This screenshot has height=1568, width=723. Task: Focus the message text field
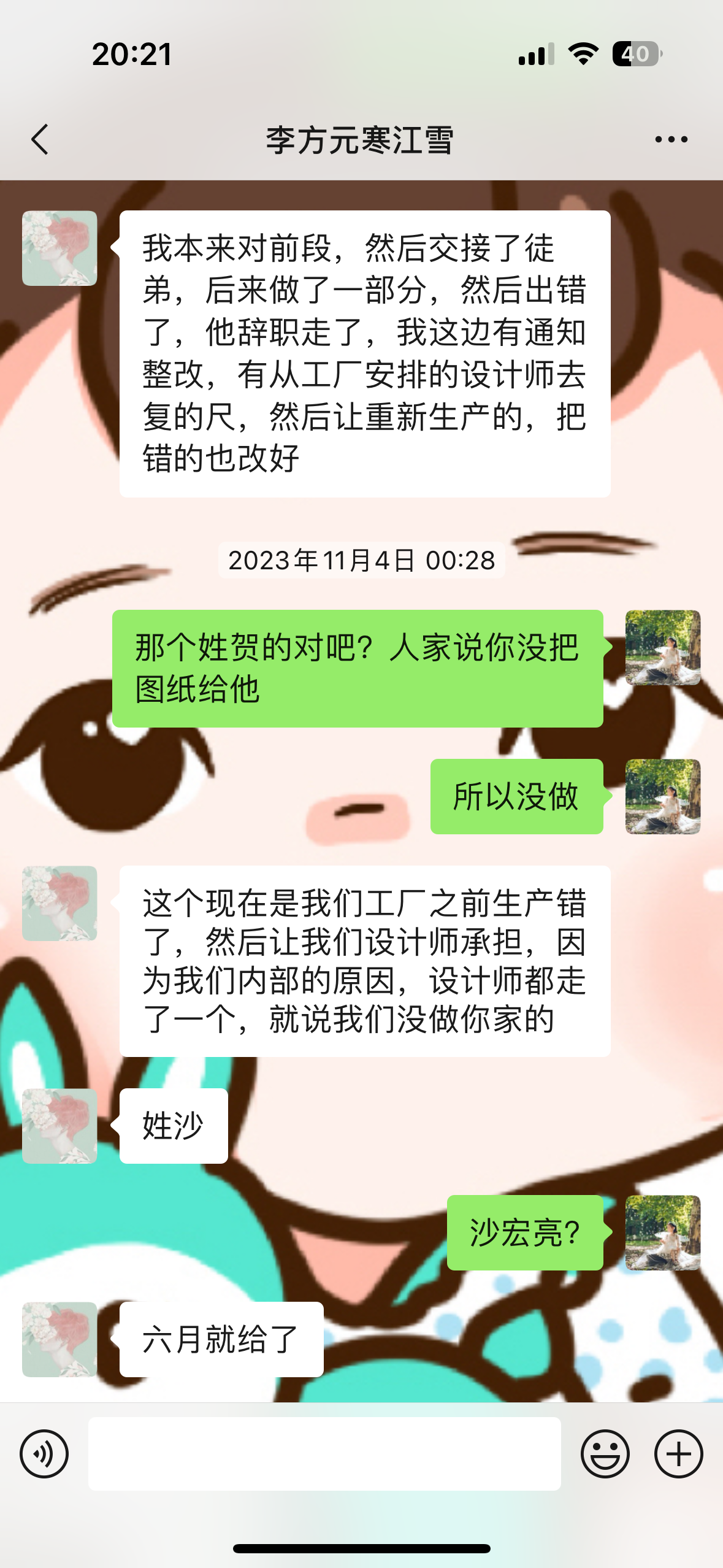(x=324, y=1453)
